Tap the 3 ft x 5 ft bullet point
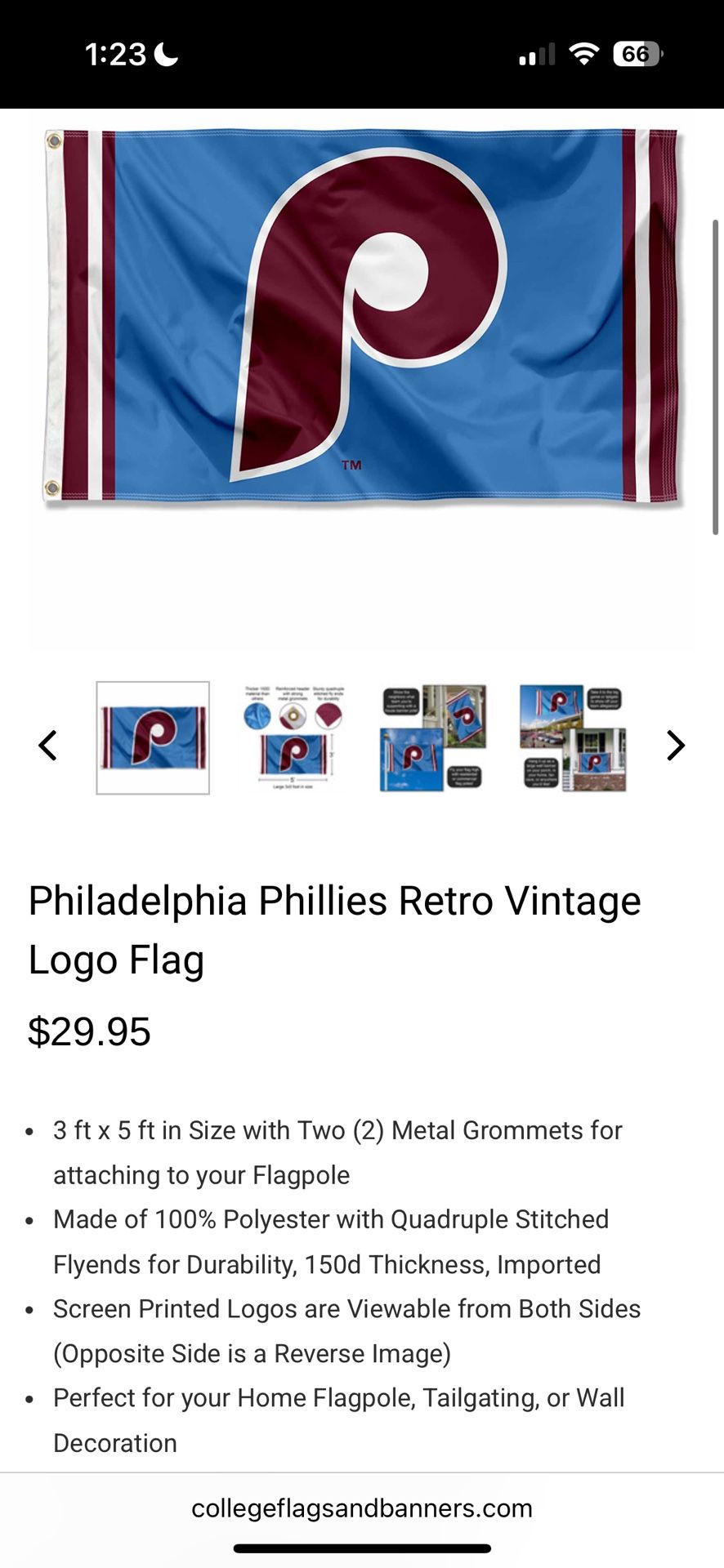 (x=337, y=1151)
